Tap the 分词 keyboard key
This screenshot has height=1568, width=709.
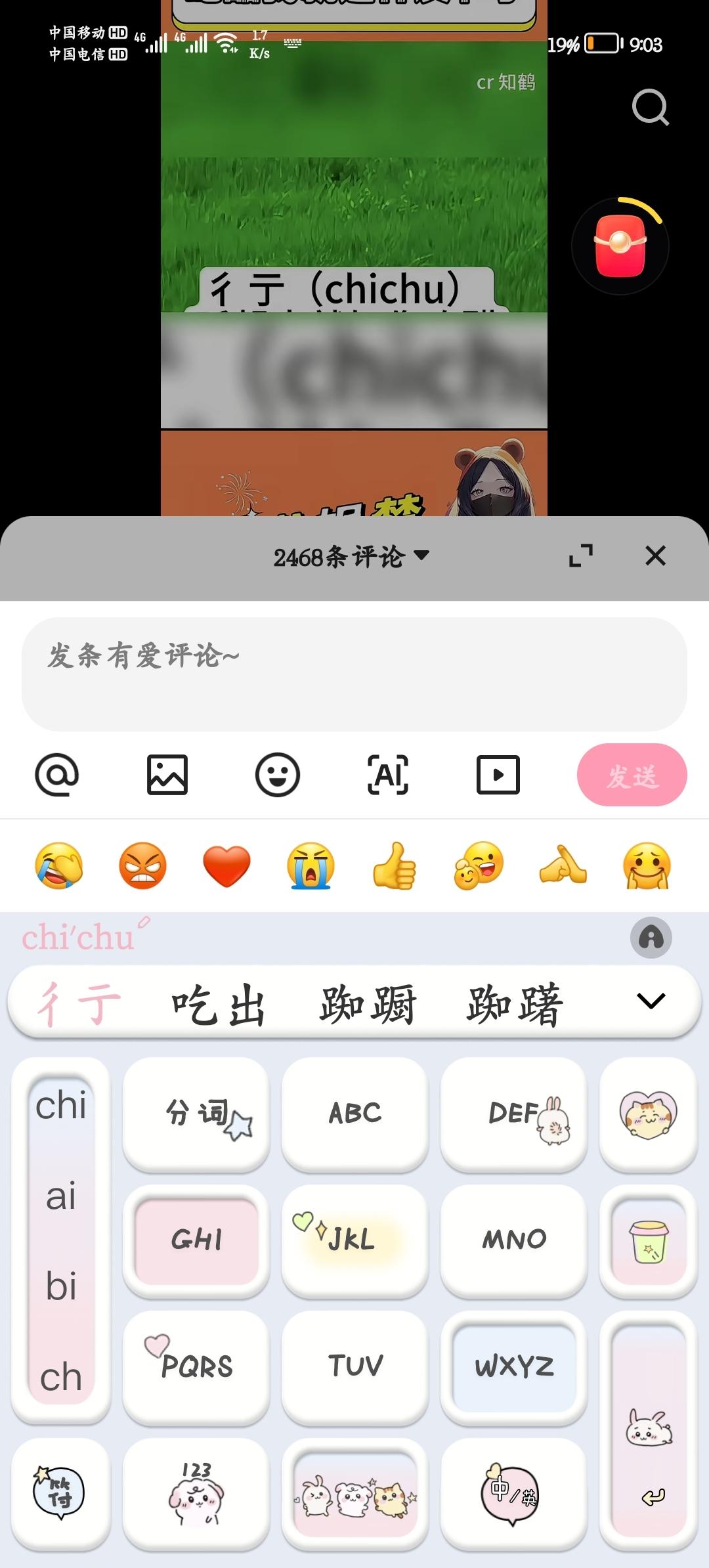(x=196, y=1113)
